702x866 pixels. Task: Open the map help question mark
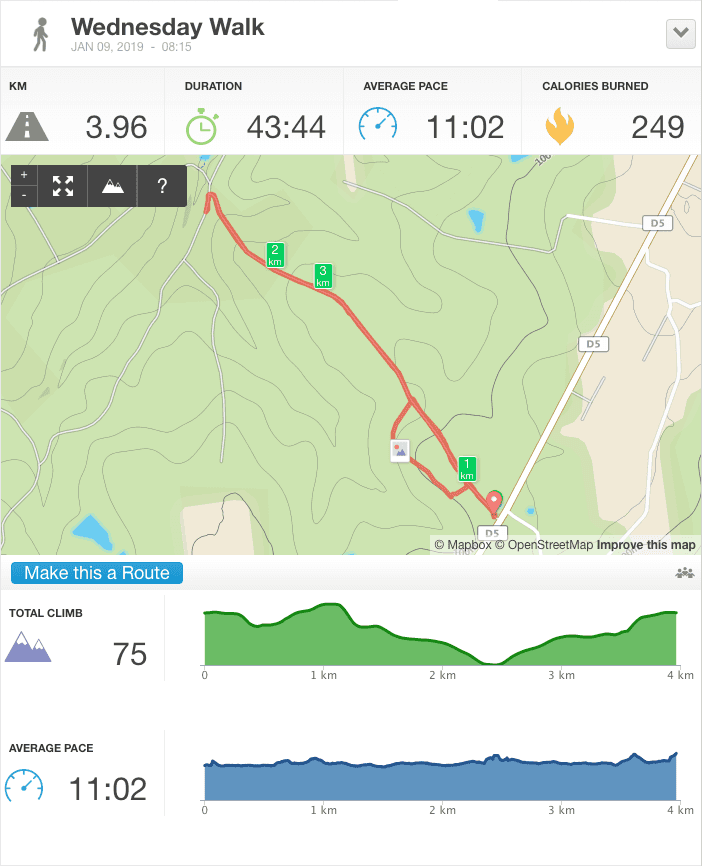coord(162,185)
